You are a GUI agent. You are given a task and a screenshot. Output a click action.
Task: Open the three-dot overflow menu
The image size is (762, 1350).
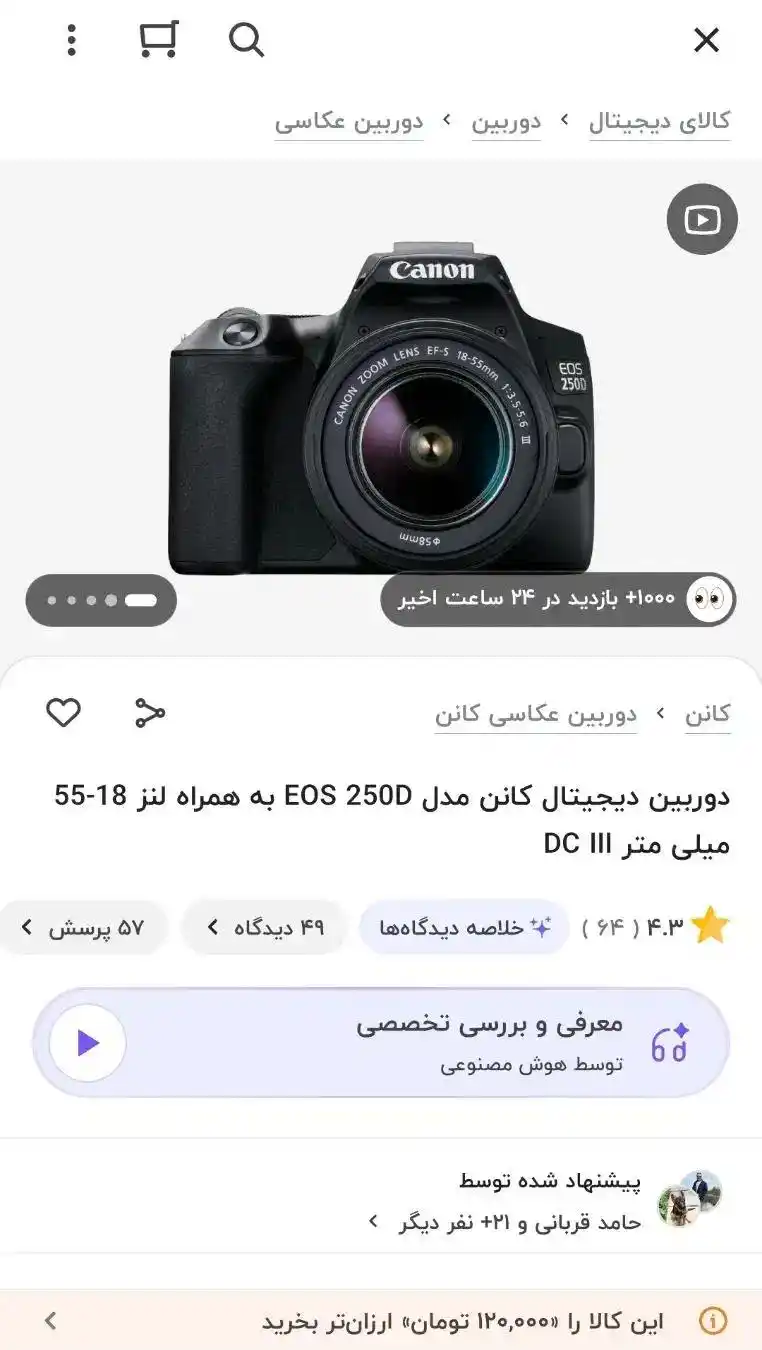tap(71, 40)
